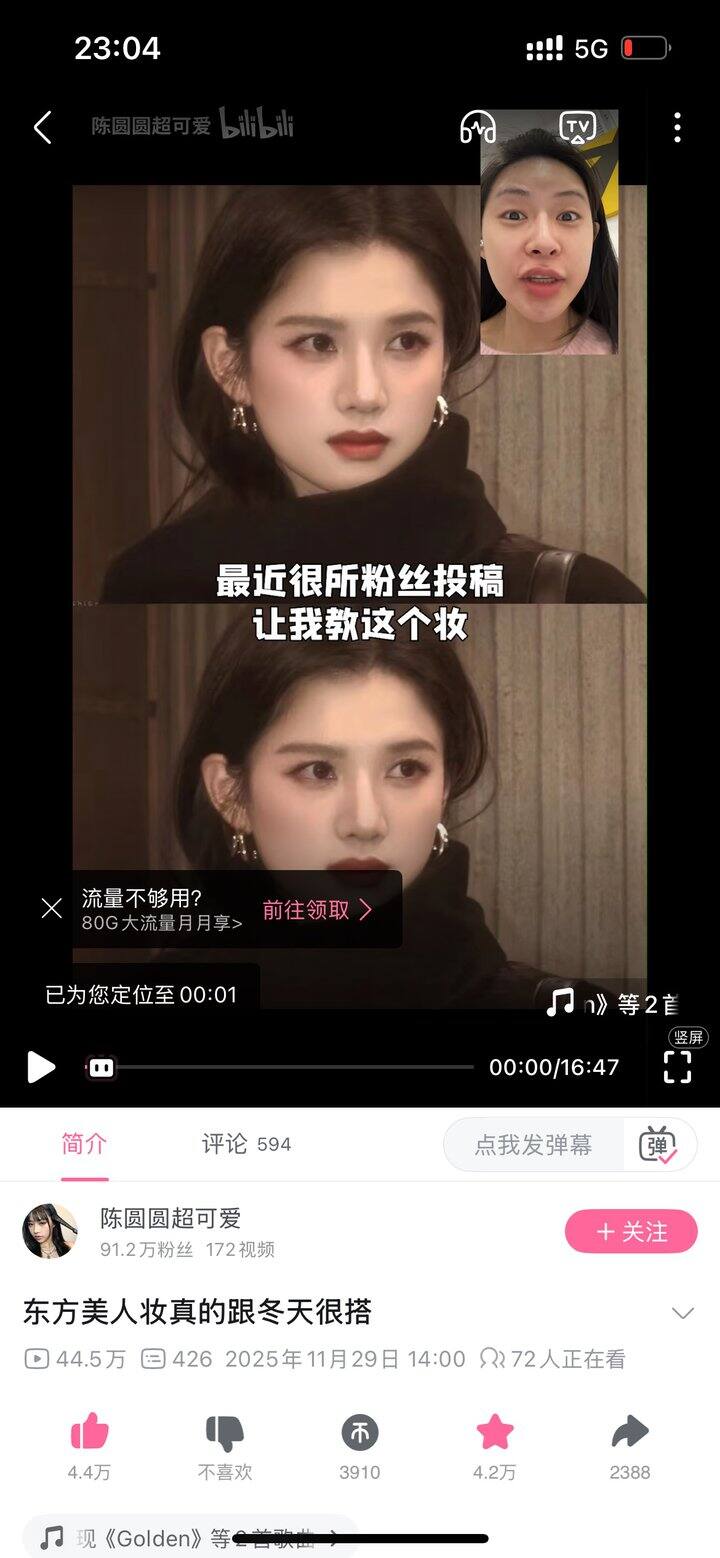Screen dimensions: 720x1558
Task: Cast video to TV
Action: point(577,127)
